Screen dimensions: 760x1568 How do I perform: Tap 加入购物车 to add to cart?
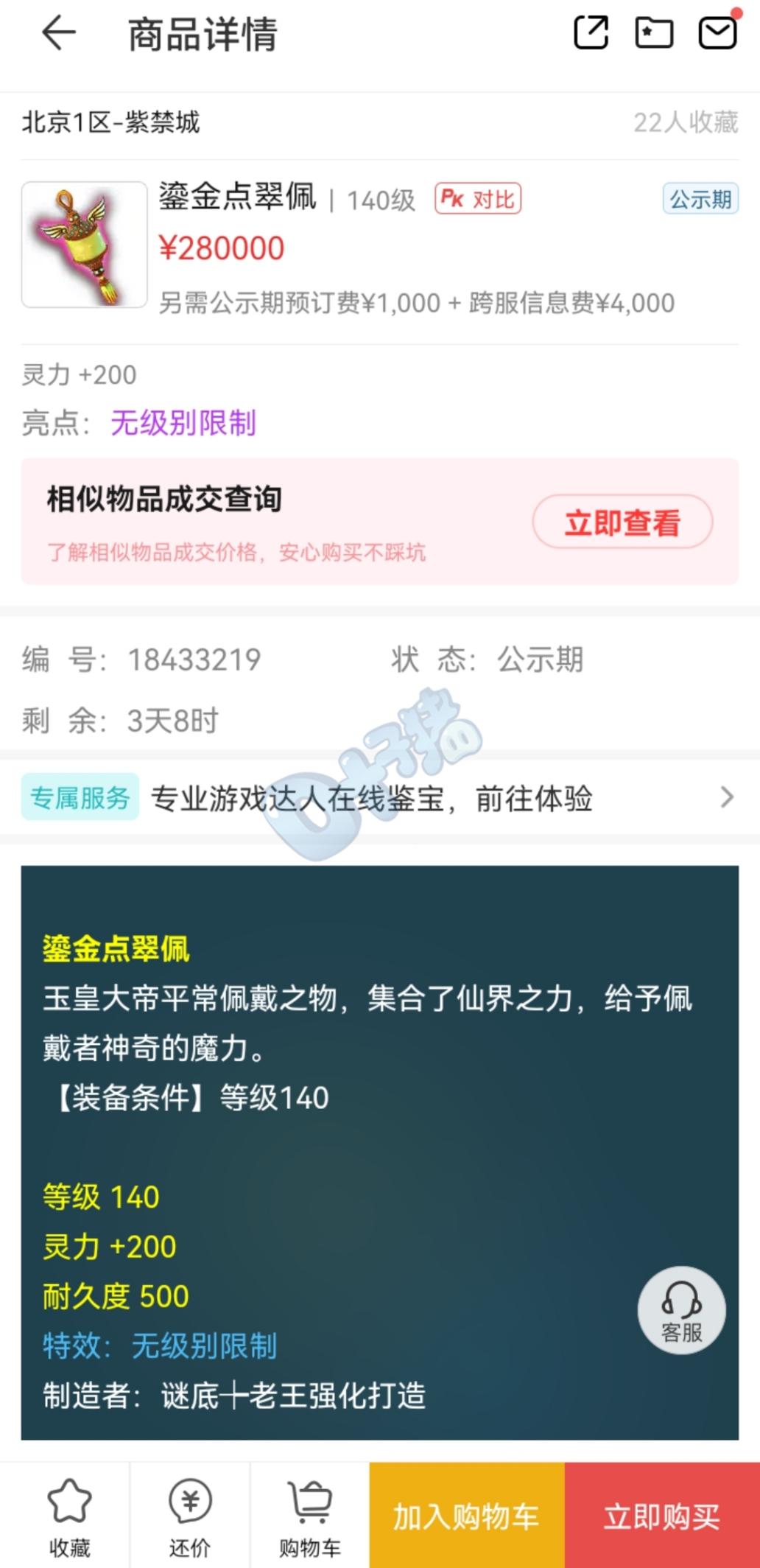pos(467,1516)
